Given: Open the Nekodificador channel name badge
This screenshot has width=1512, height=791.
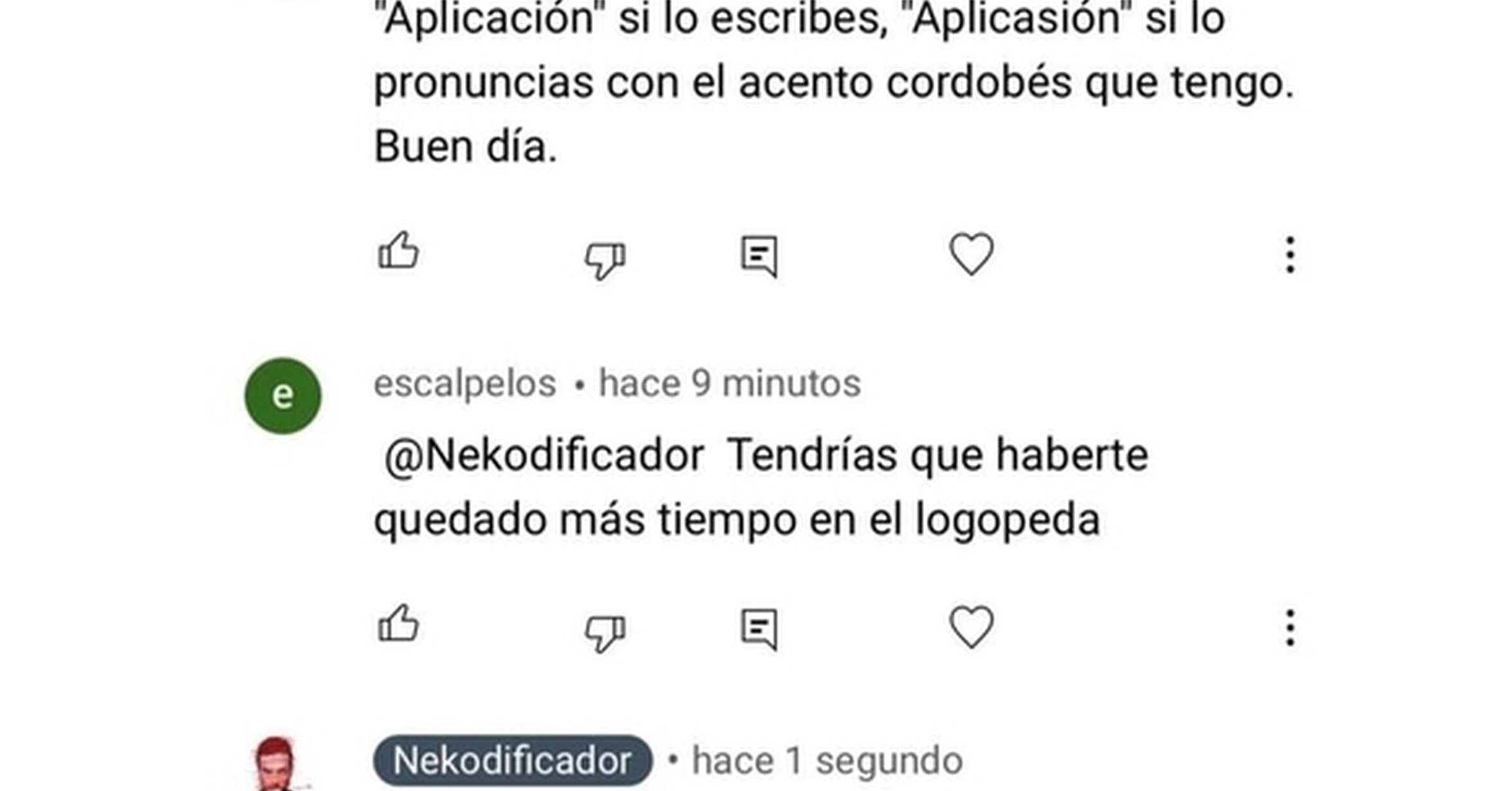Looking at the screenshot, I should point(513,761).
